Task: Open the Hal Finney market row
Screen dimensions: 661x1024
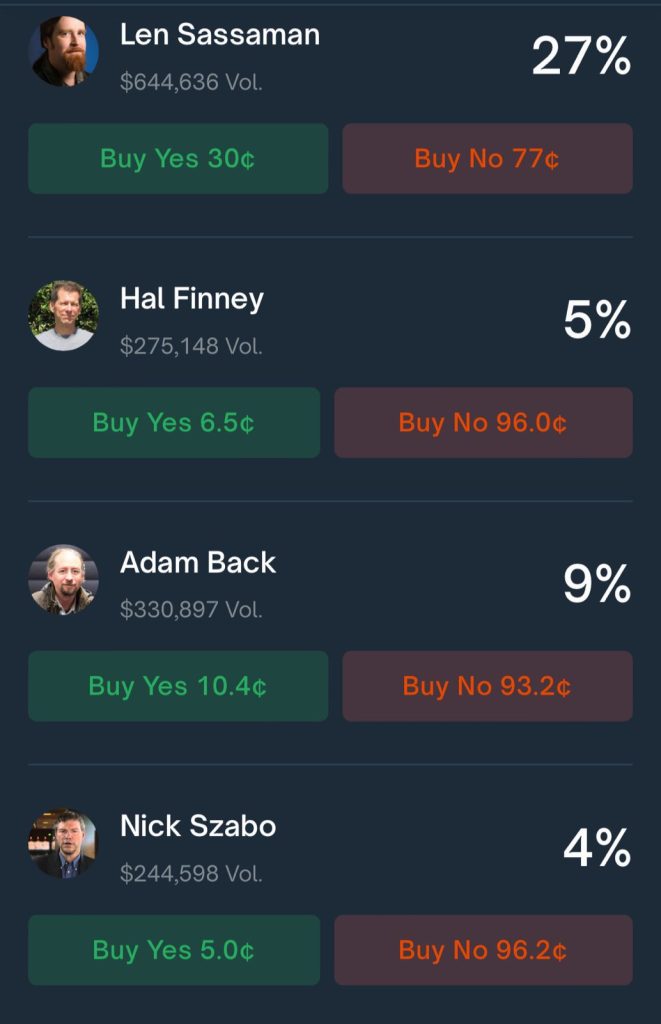Action: (191, 299)
